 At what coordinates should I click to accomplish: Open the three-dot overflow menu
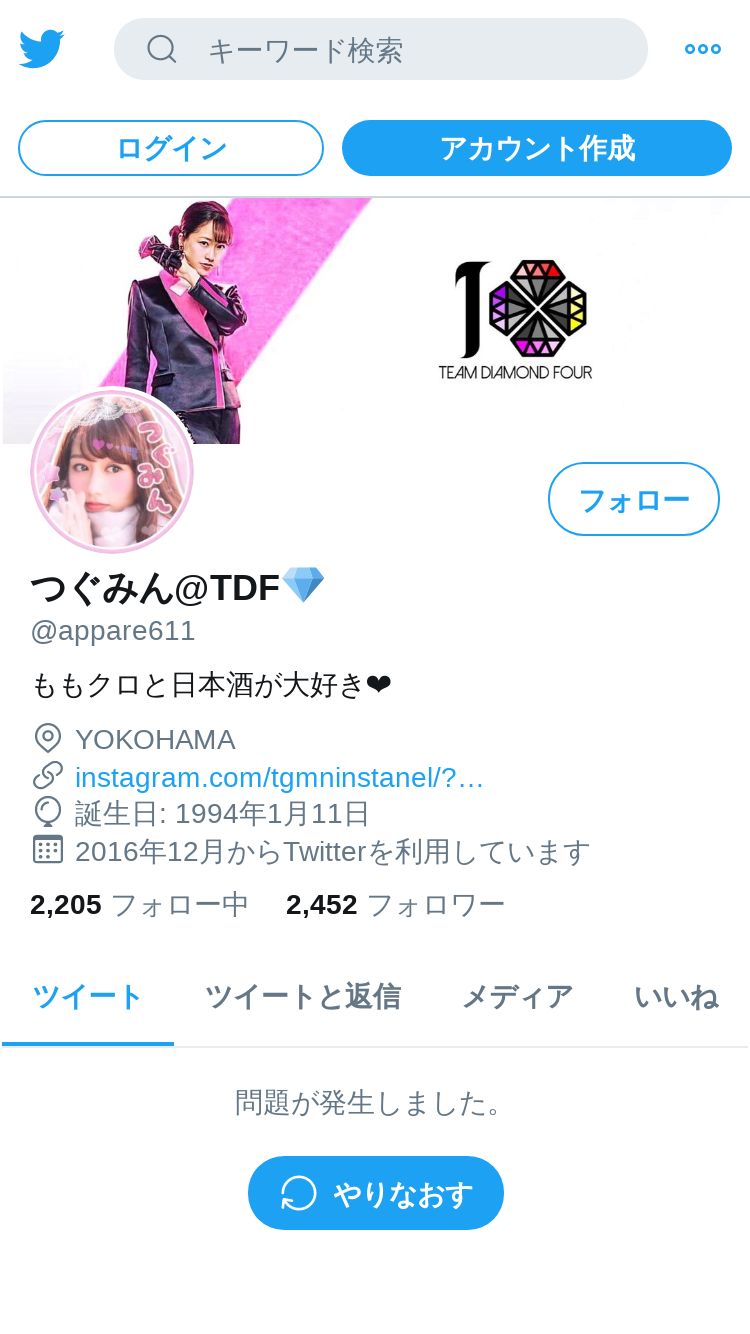point(703,49)
